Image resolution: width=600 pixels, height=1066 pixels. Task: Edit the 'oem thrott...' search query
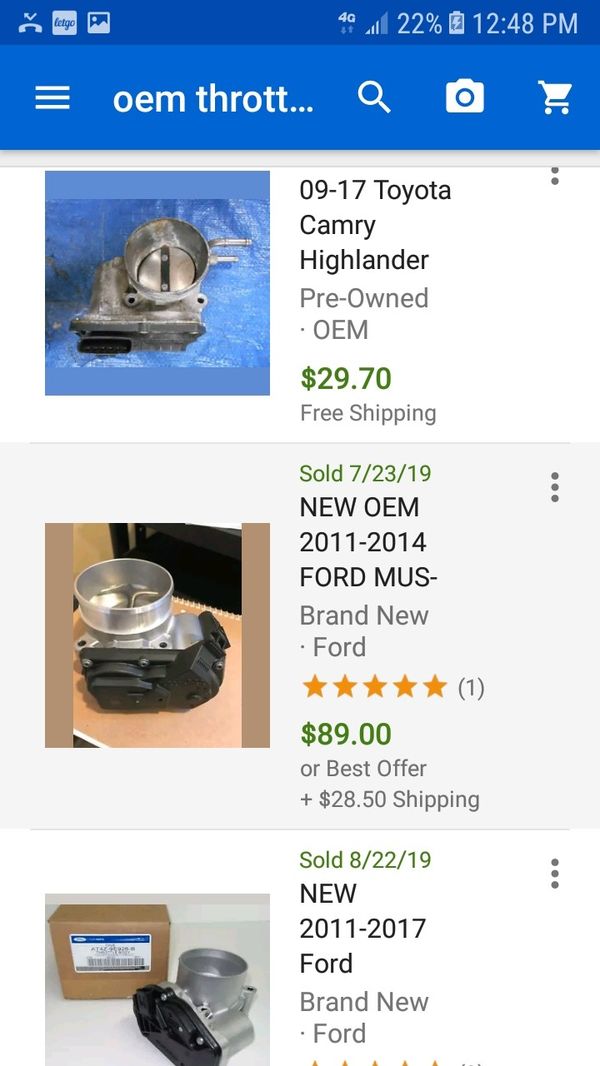point(213,99)
